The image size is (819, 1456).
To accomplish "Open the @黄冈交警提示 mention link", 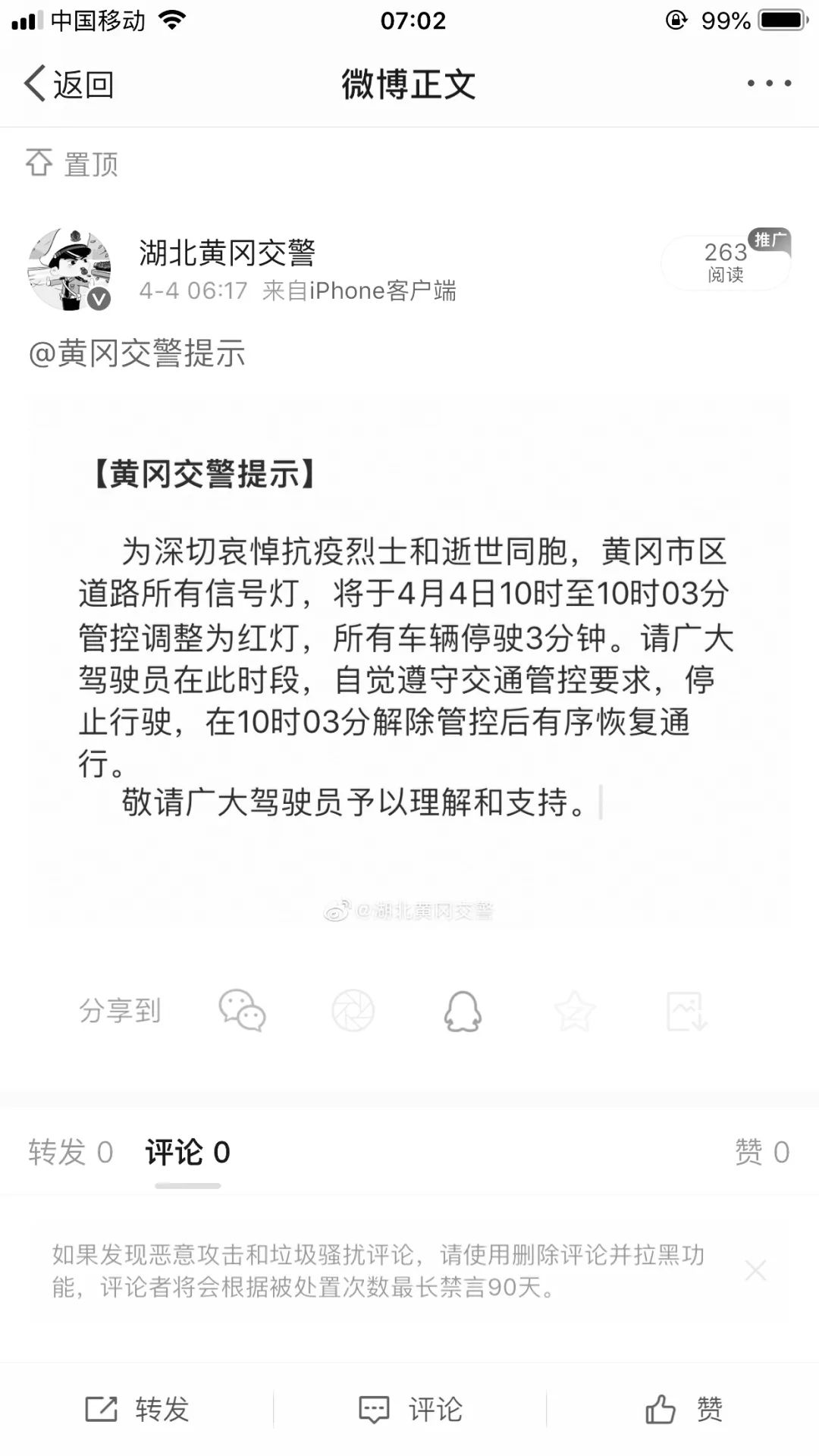I will pyautogui.click(x=137, y=353).
